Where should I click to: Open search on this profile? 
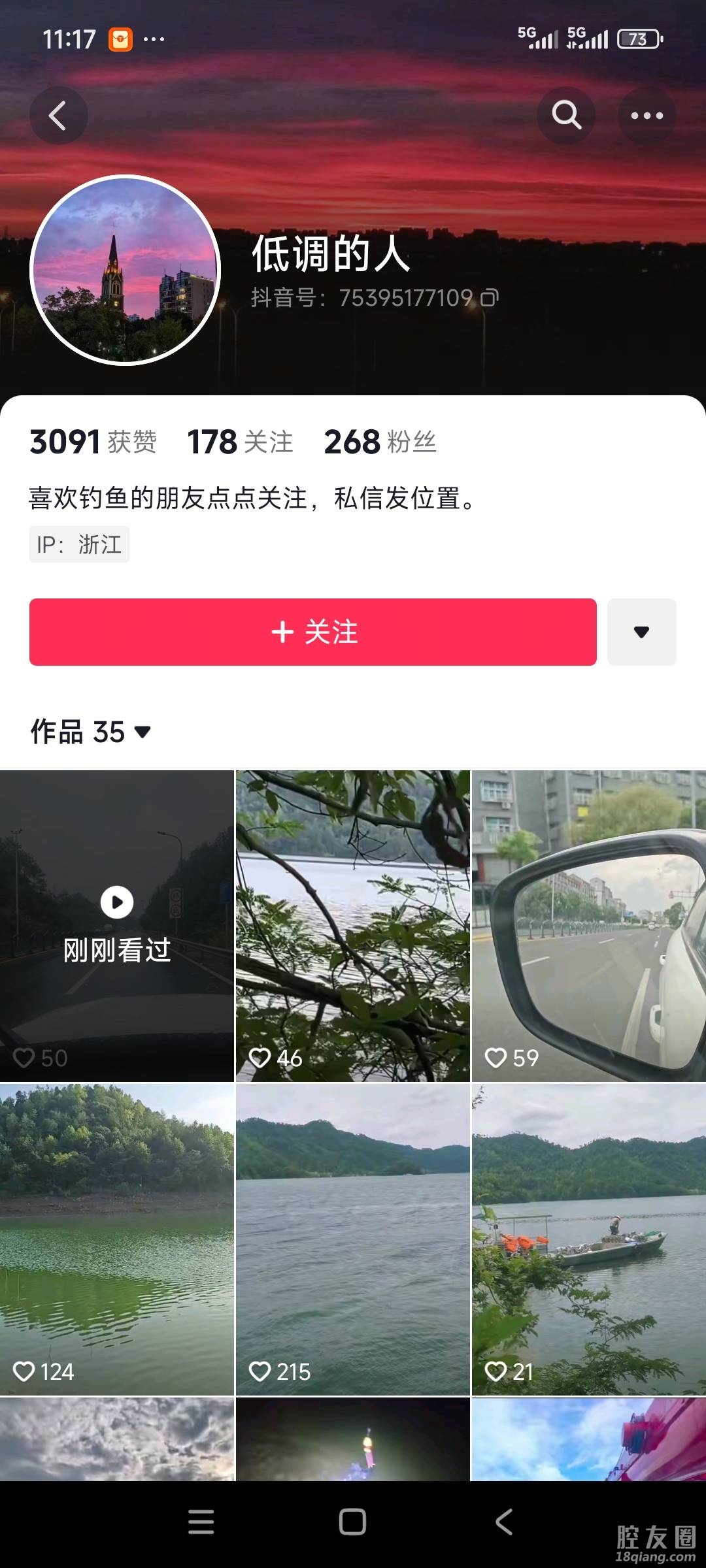tap(565, 116)
